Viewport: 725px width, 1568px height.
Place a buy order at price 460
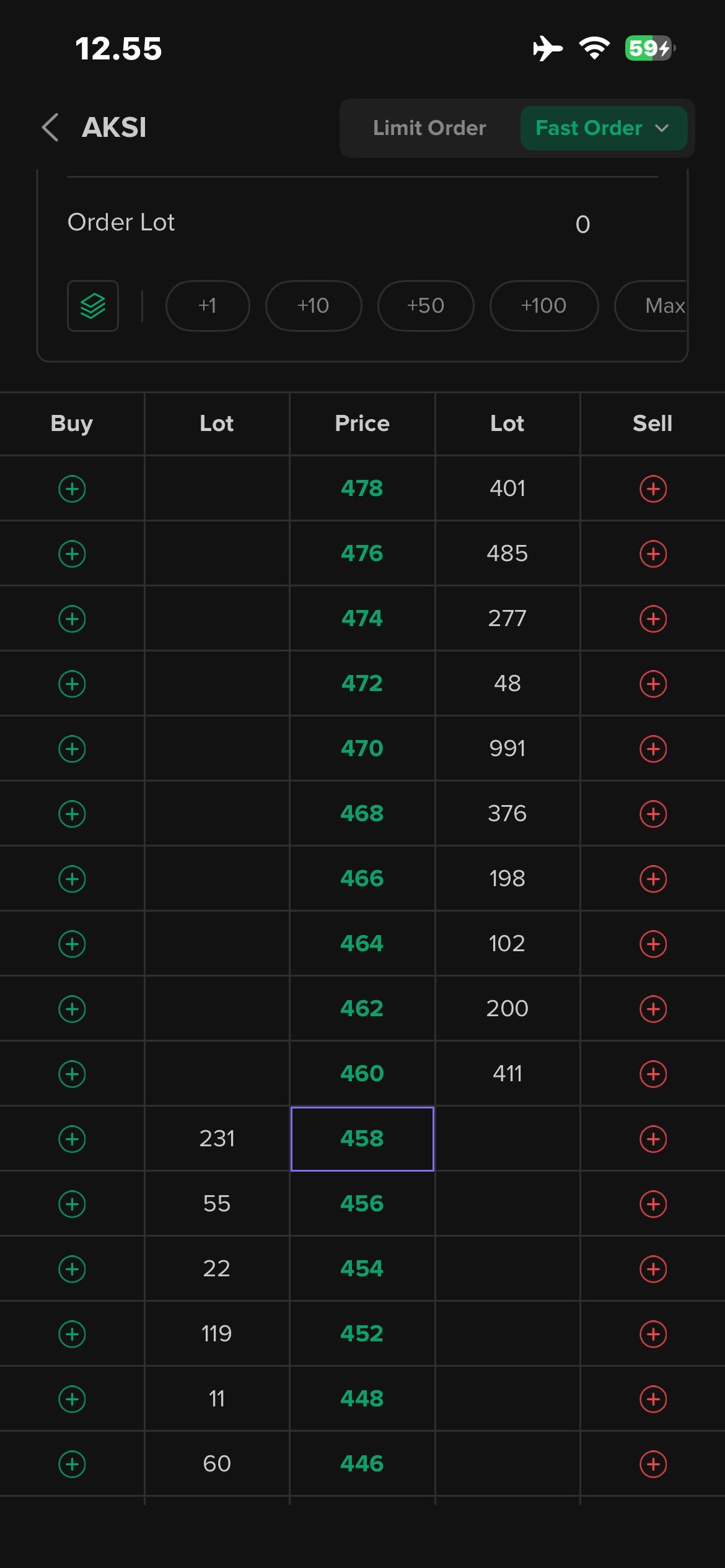72,1074
